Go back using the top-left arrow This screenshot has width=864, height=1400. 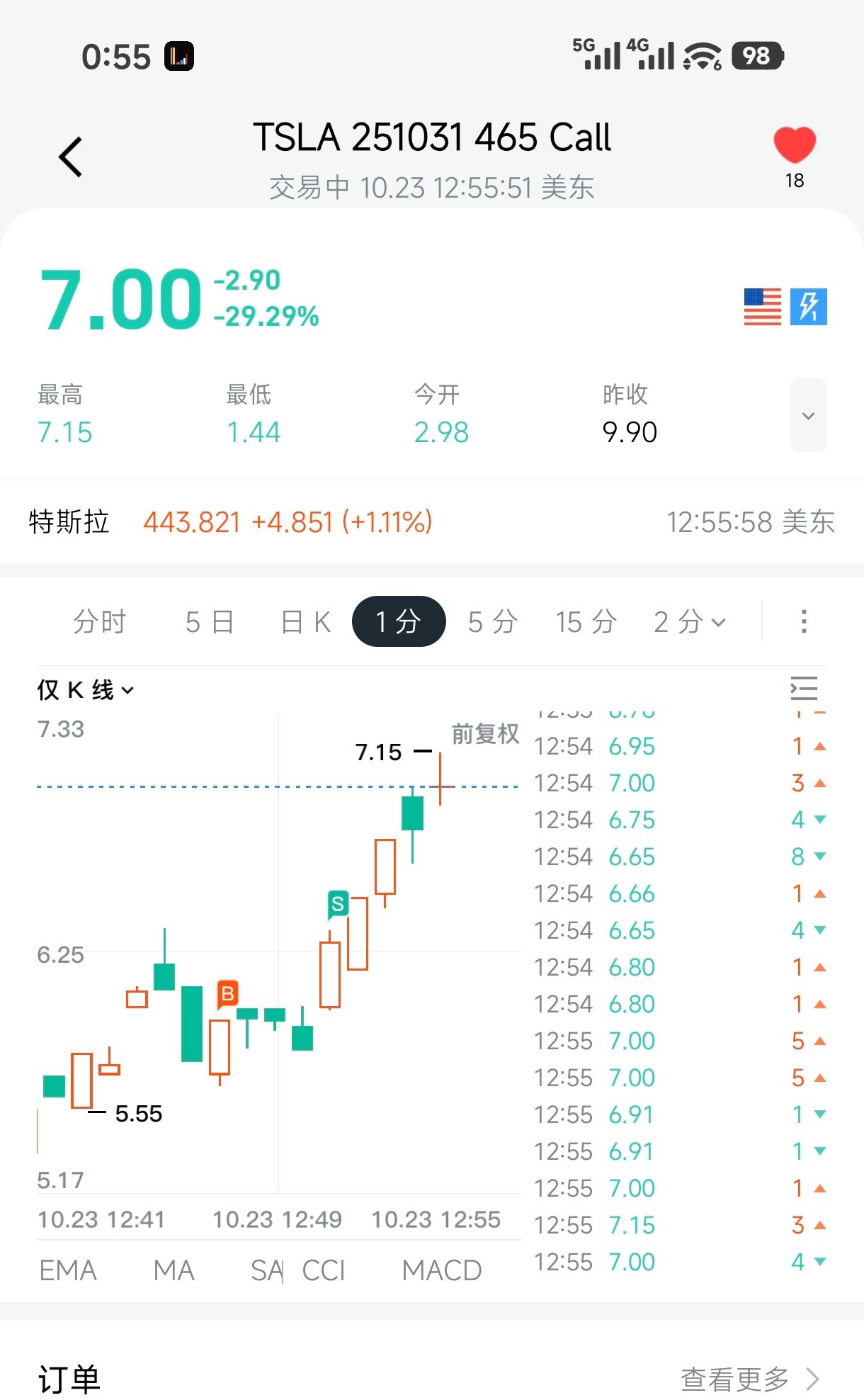[71, 157]
